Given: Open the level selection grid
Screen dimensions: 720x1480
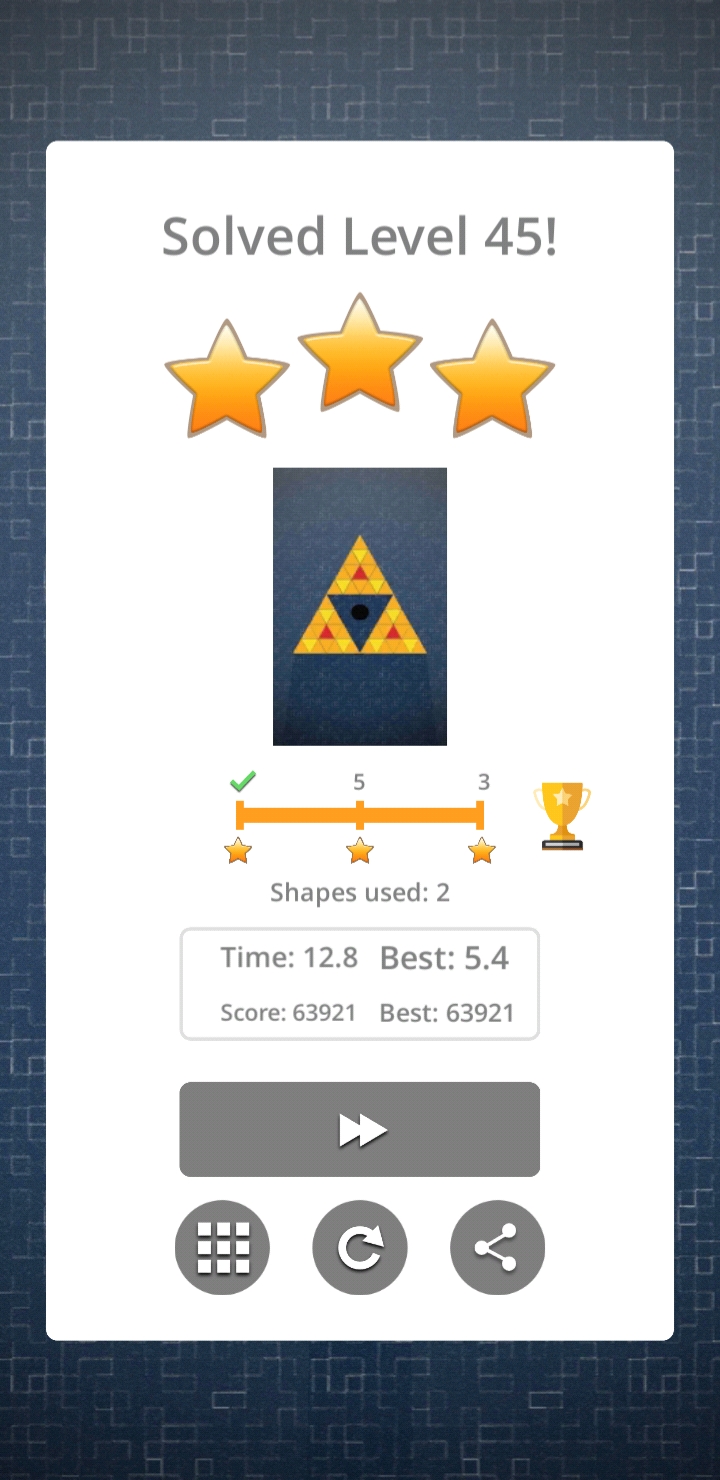Looking at the screenshot, I should (222, 1247).
